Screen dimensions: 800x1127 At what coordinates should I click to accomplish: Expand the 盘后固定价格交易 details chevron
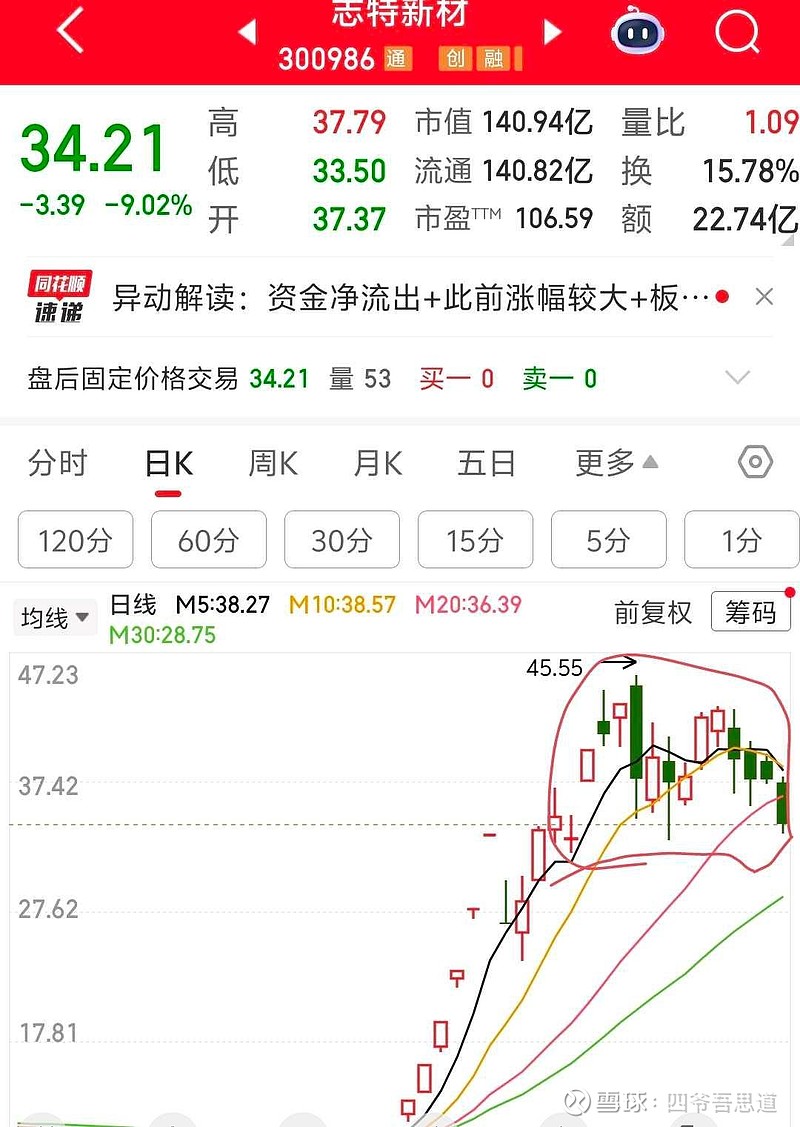pyautogui.click(x=737, y=378)
